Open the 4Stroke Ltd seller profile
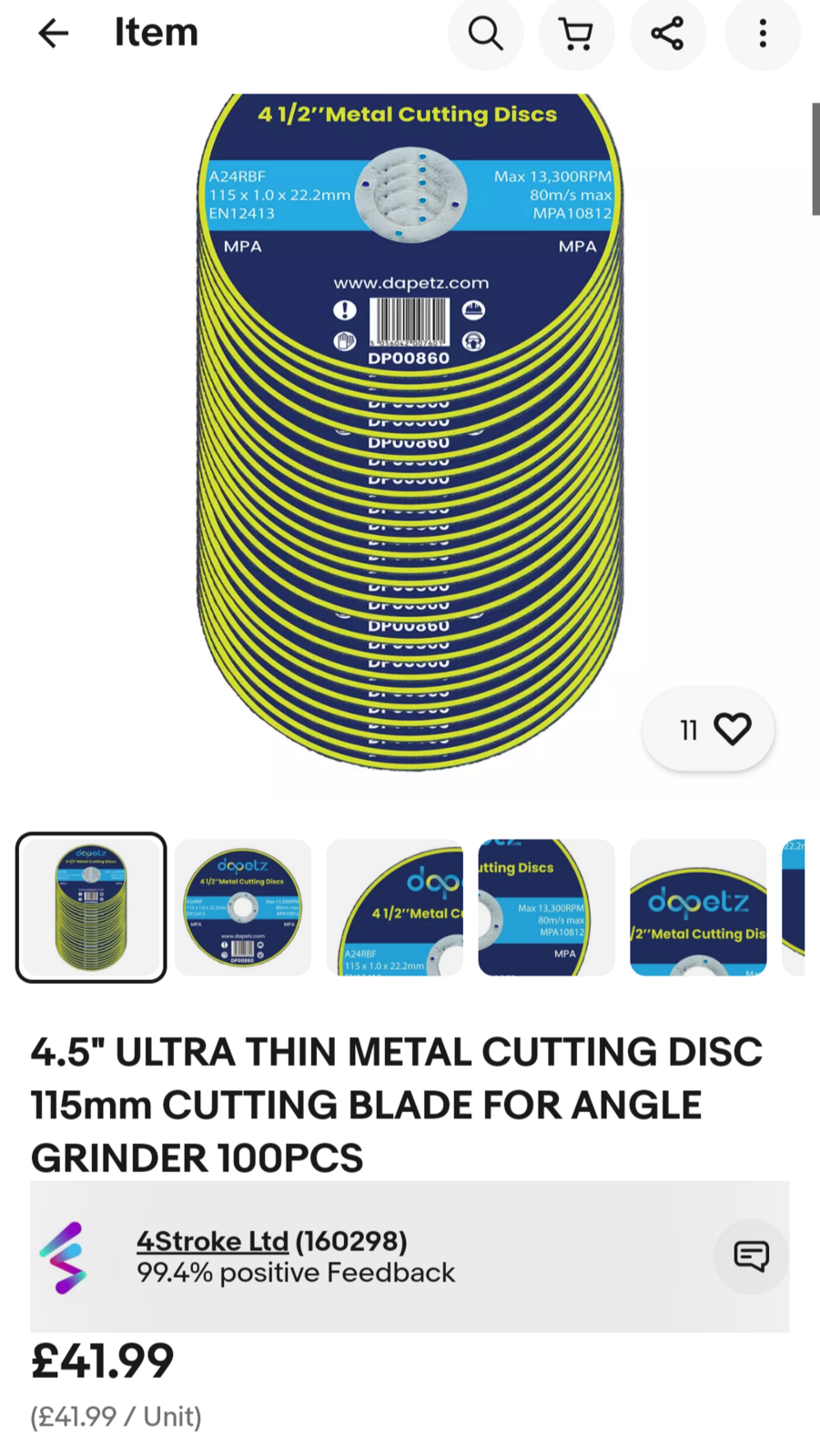 tap(212, 1241)
